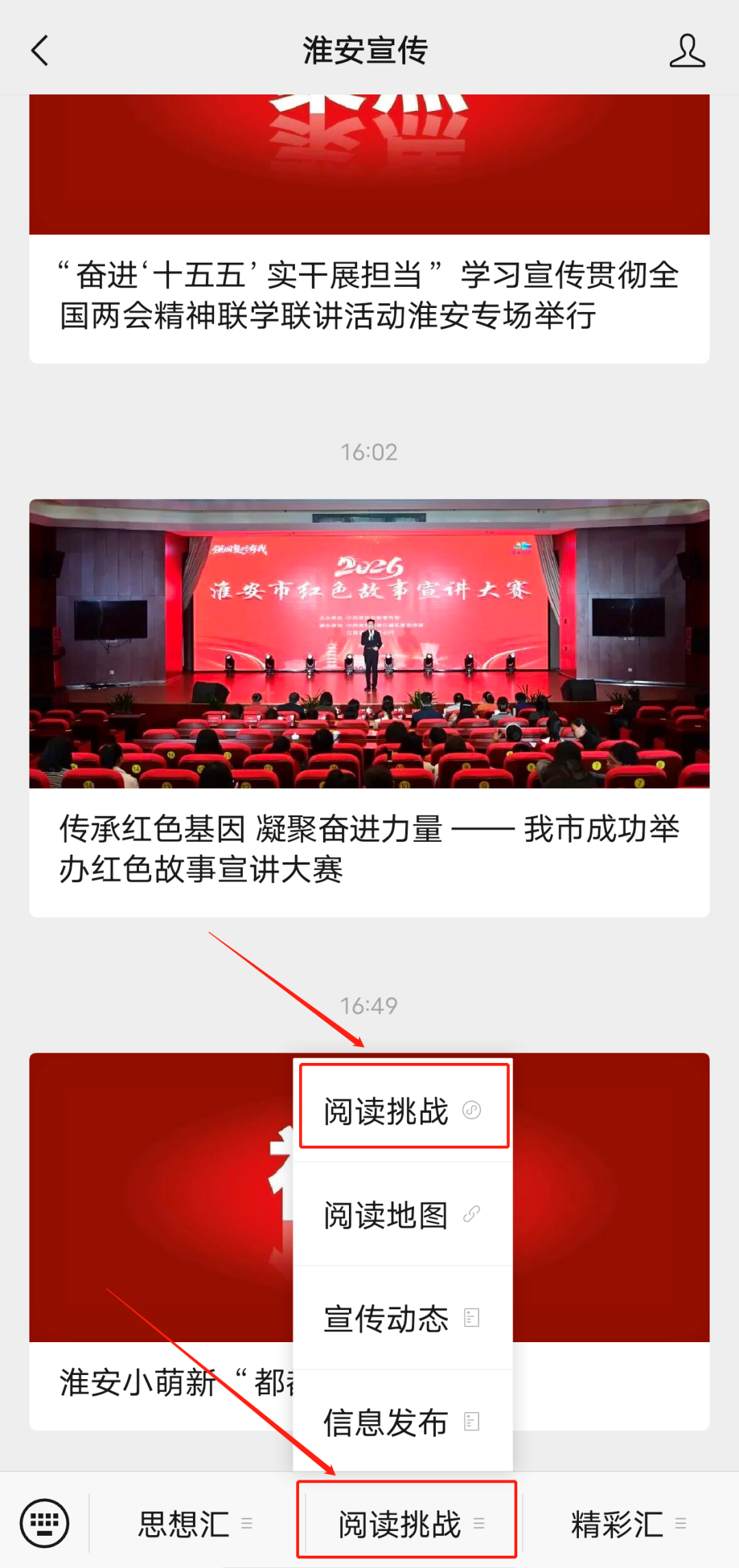Switch to keyboard input mode

coord(44,1524)
